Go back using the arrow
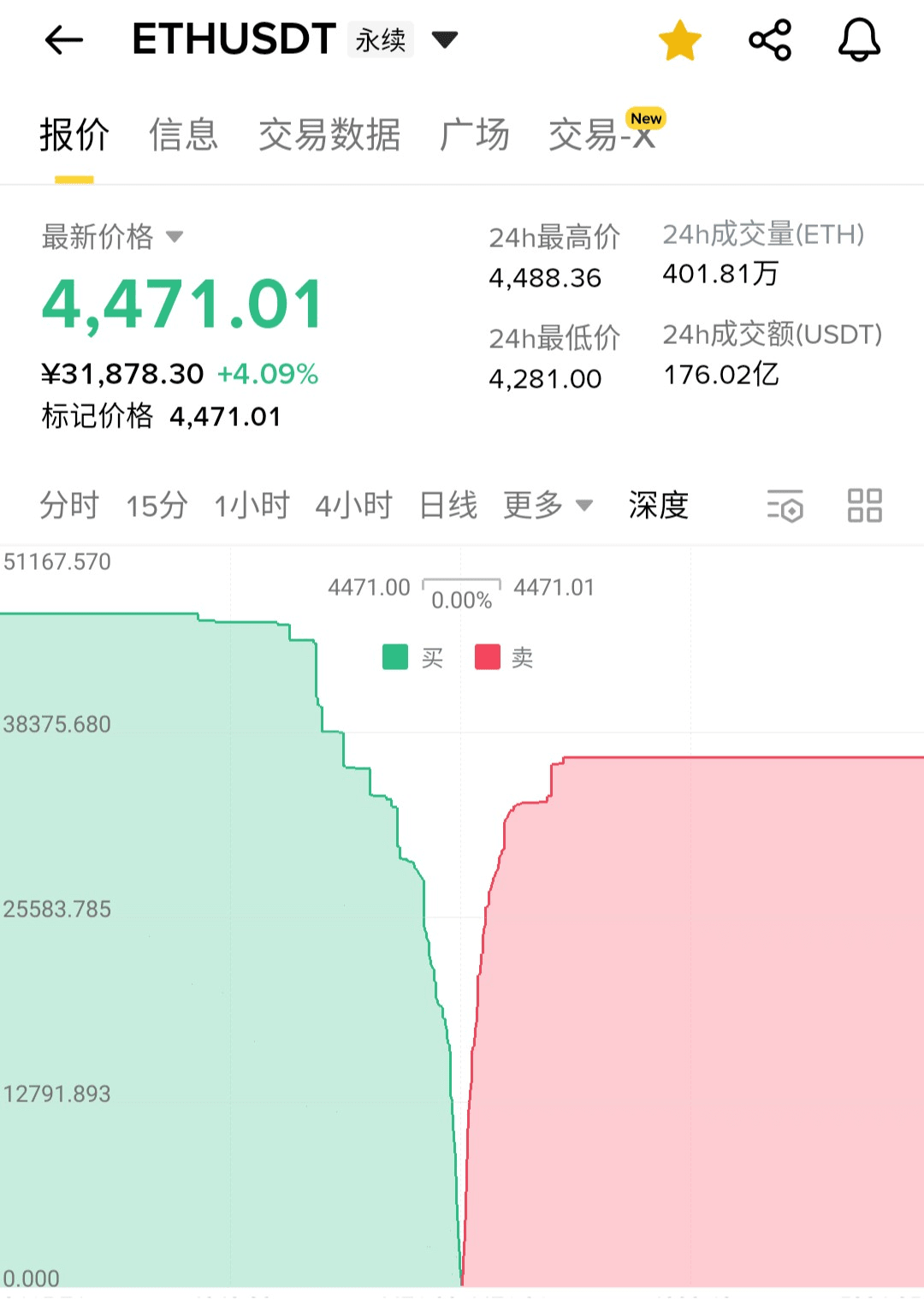Viewport: 924px width, 1299px height. (x=64, y=39)
